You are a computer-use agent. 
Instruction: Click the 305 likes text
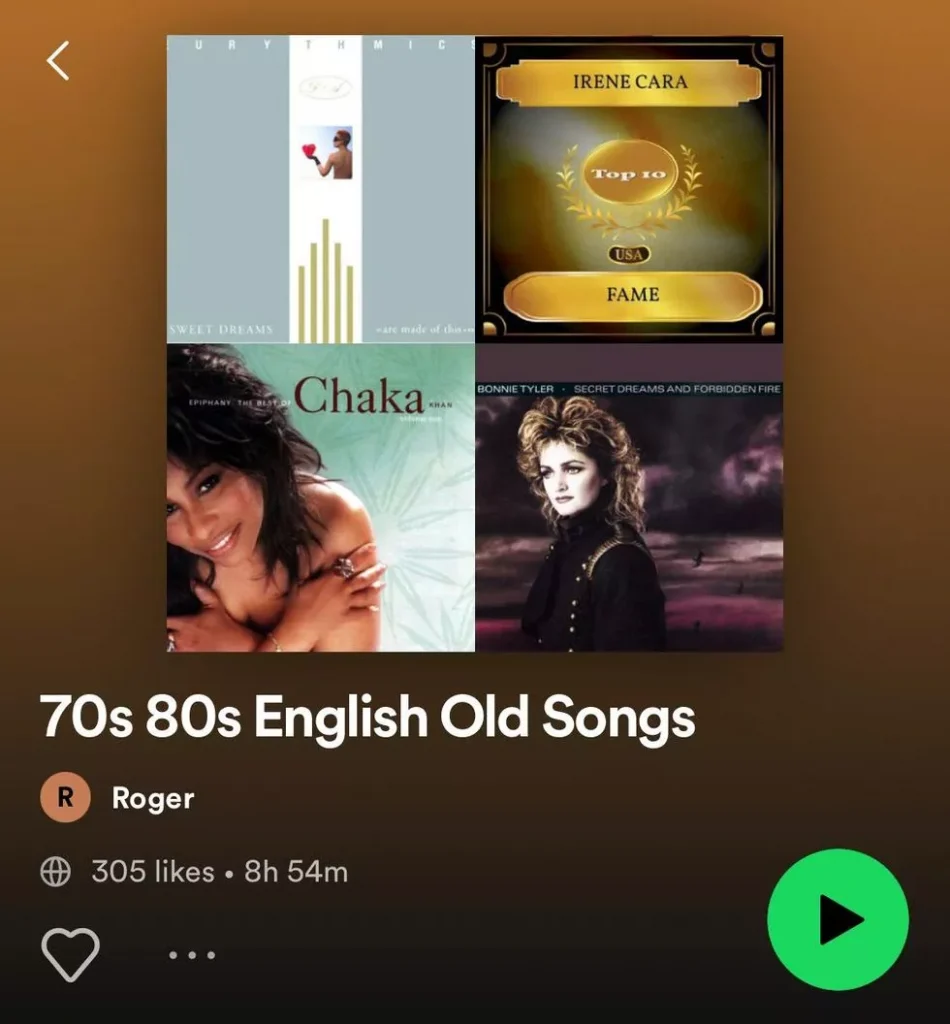click(x=151, y=871)
